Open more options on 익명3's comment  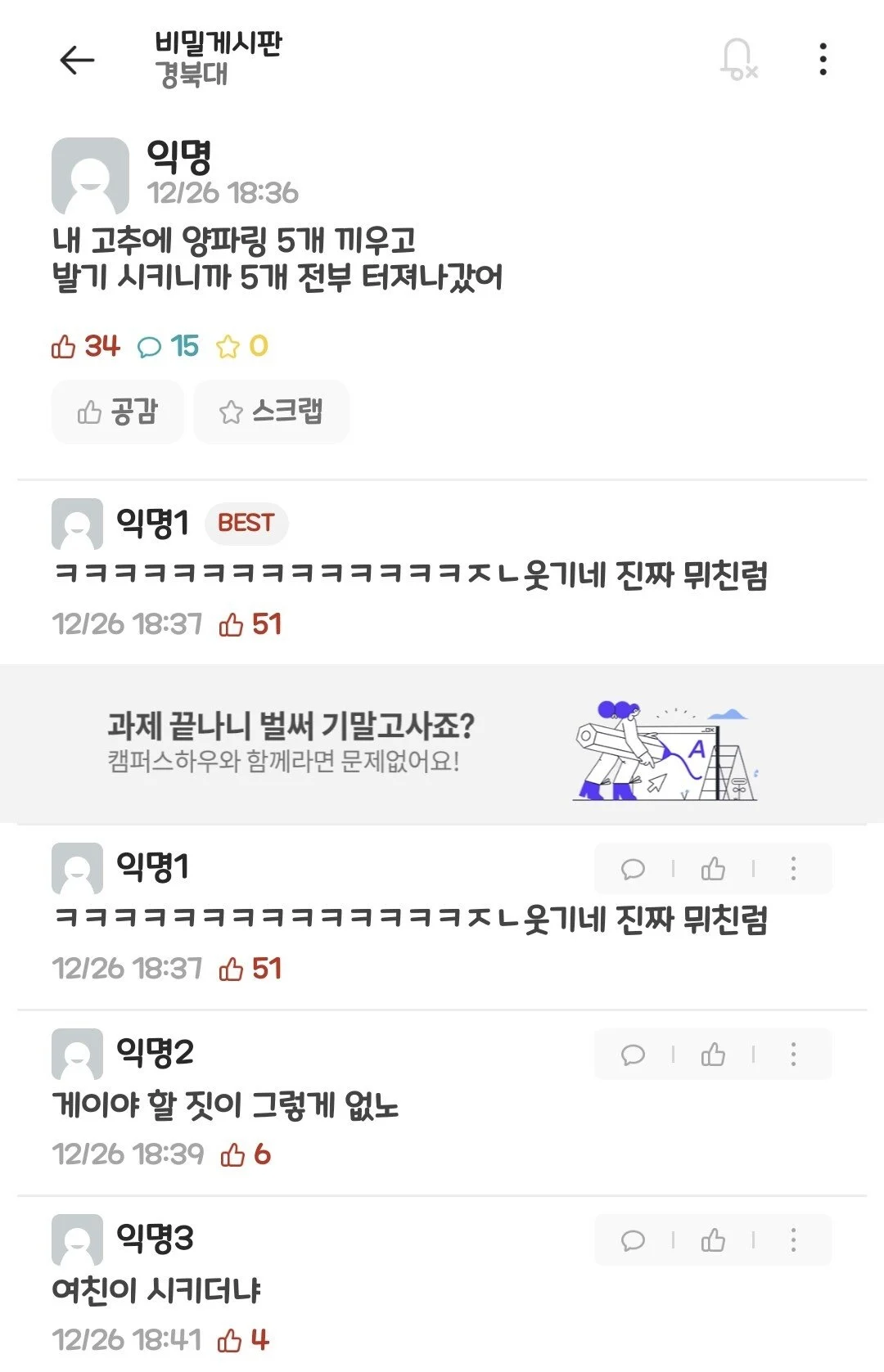pyautogui.click(x=792, y=1240)
